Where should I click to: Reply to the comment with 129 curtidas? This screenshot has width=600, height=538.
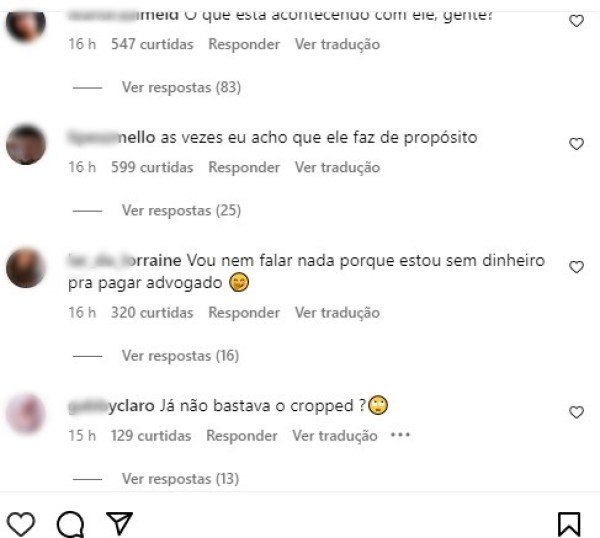click(x=241, y=436)
